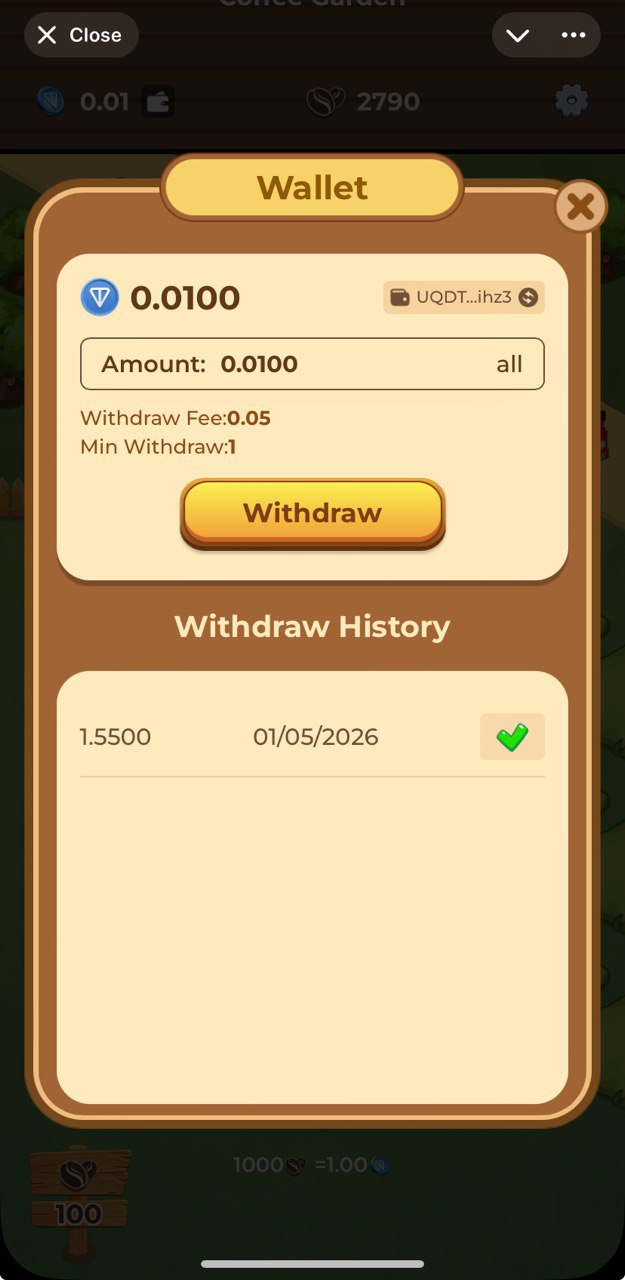Tap the UQDT...ihz3 wallet address chip
Viewport: 625px width, 1280px height.
pos(464,297)
